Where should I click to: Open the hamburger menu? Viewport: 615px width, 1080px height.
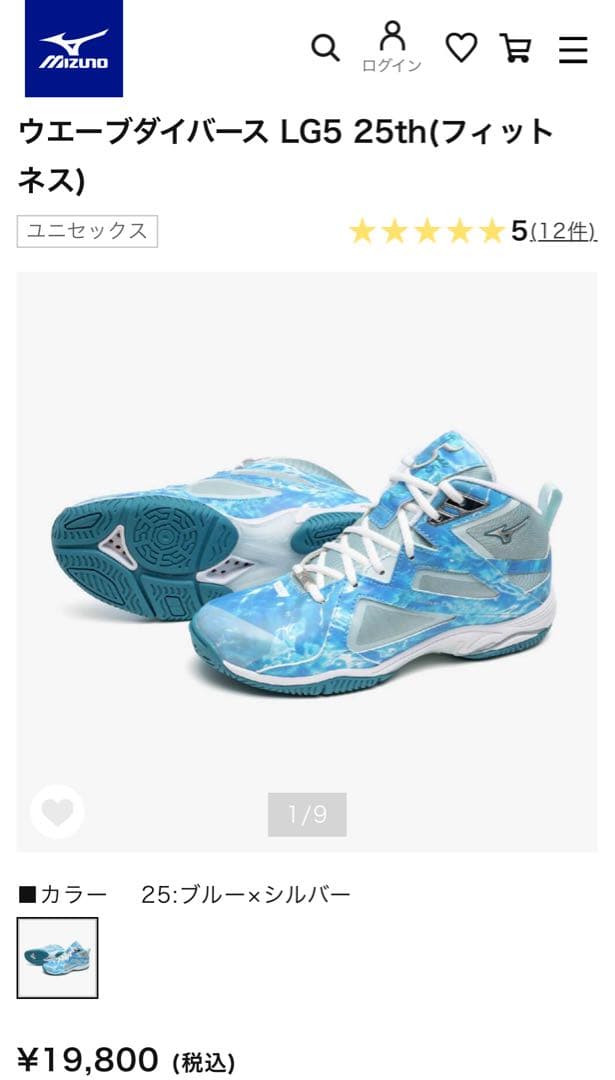point(573,49)
